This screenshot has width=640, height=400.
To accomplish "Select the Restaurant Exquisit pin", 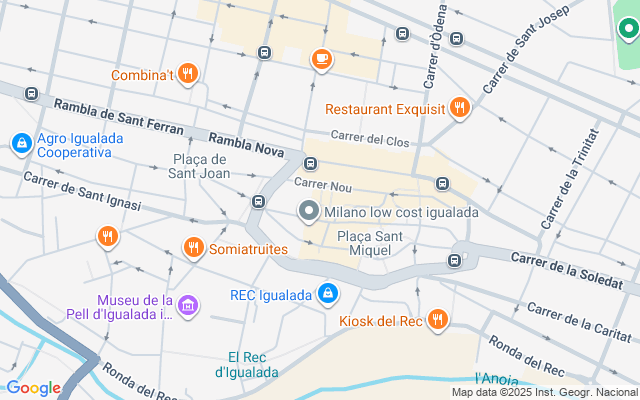I will (x=459, y=107).
